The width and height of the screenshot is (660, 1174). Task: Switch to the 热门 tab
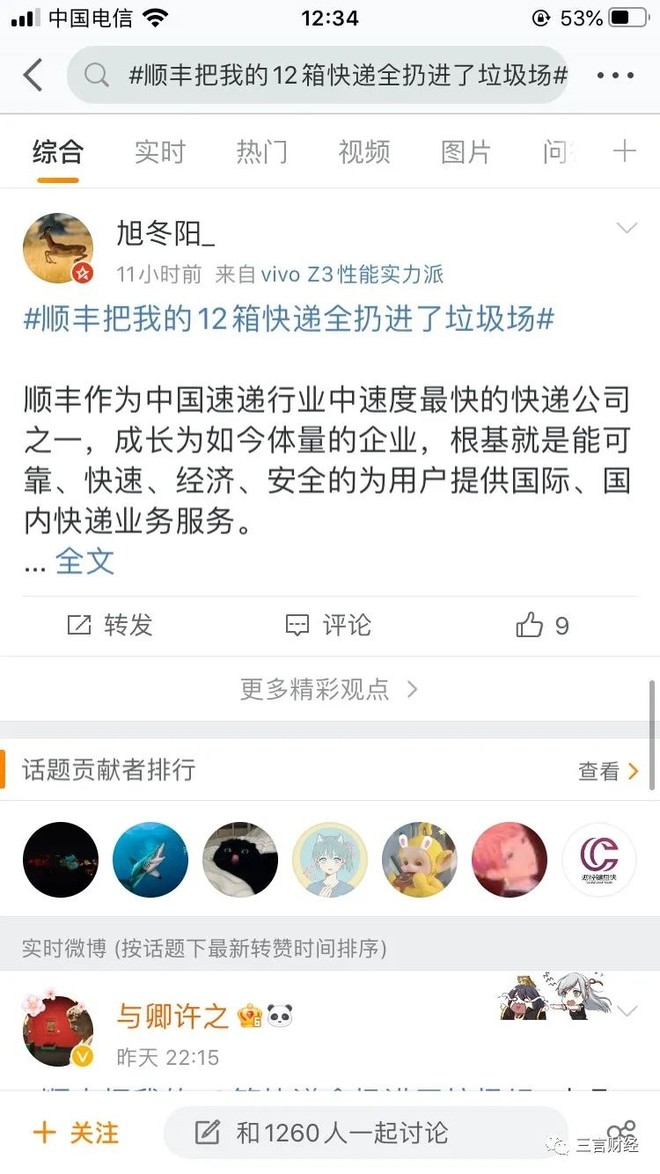[262, 152]
